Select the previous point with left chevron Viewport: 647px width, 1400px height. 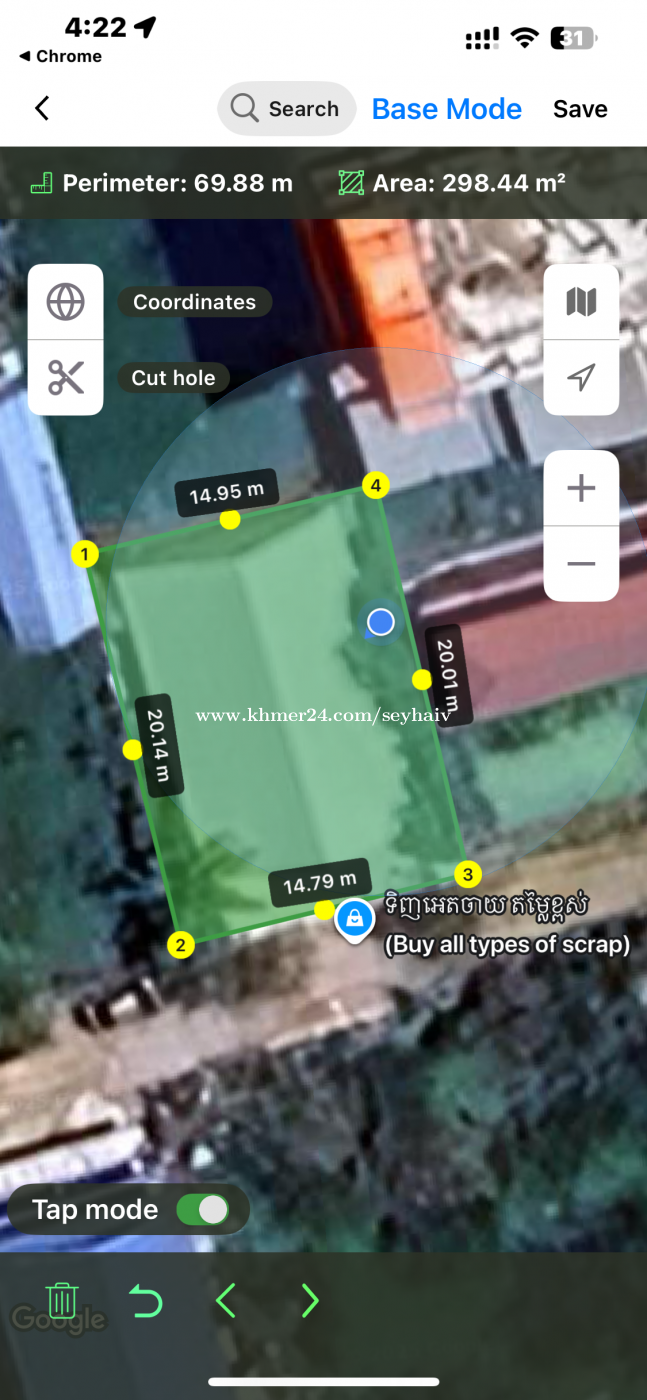[x=226, y=1301]
